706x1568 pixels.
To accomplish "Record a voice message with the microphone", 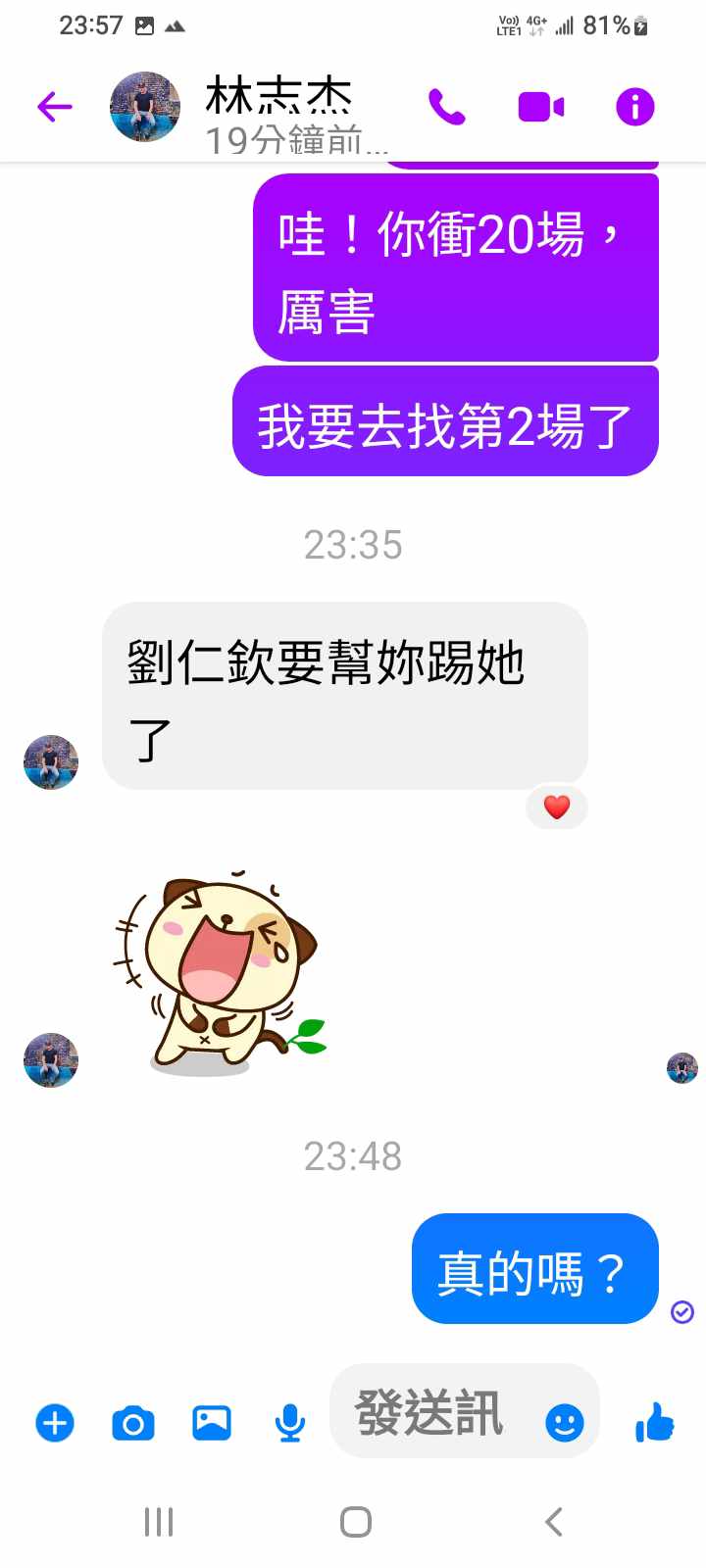I will [x=289, y=1422].
